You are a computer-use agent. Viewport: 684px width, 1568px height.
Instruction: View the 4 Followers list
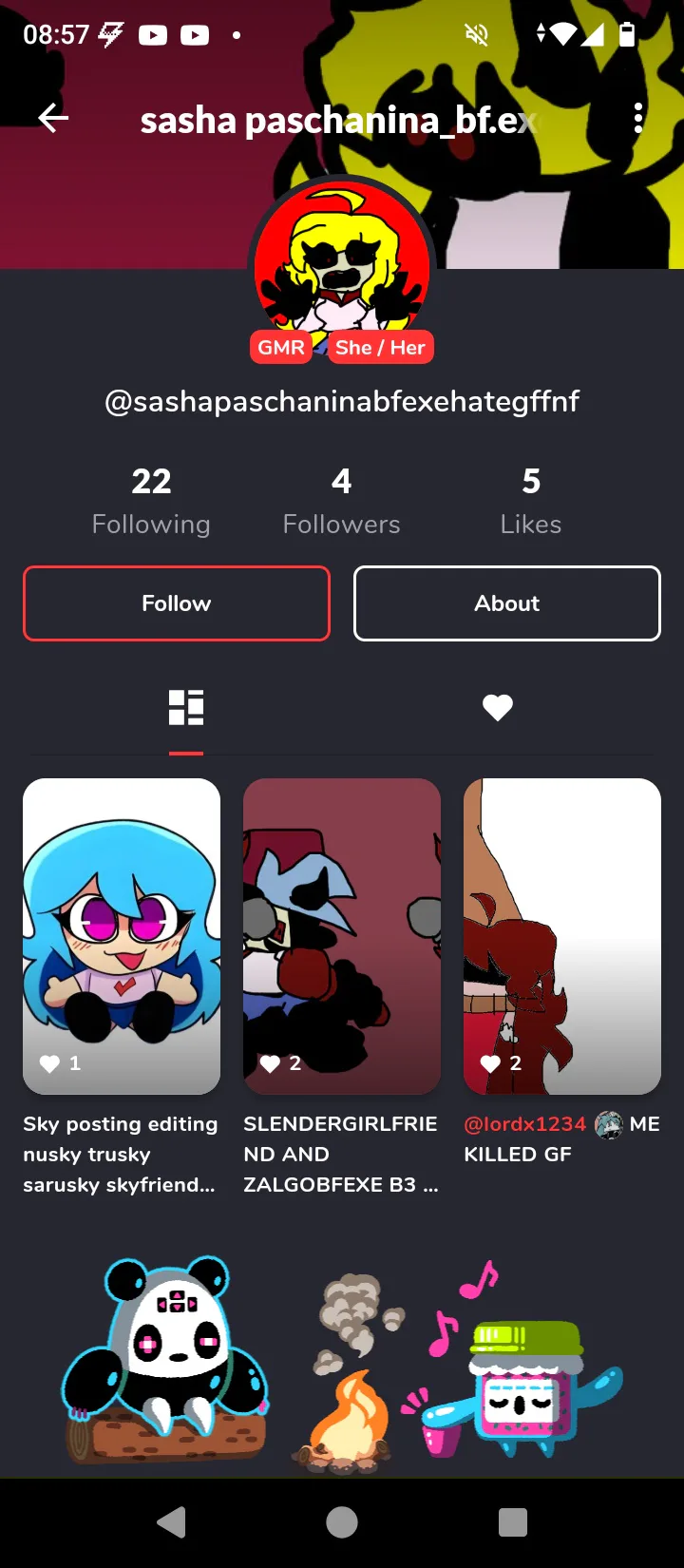click(x=342, y=501)
